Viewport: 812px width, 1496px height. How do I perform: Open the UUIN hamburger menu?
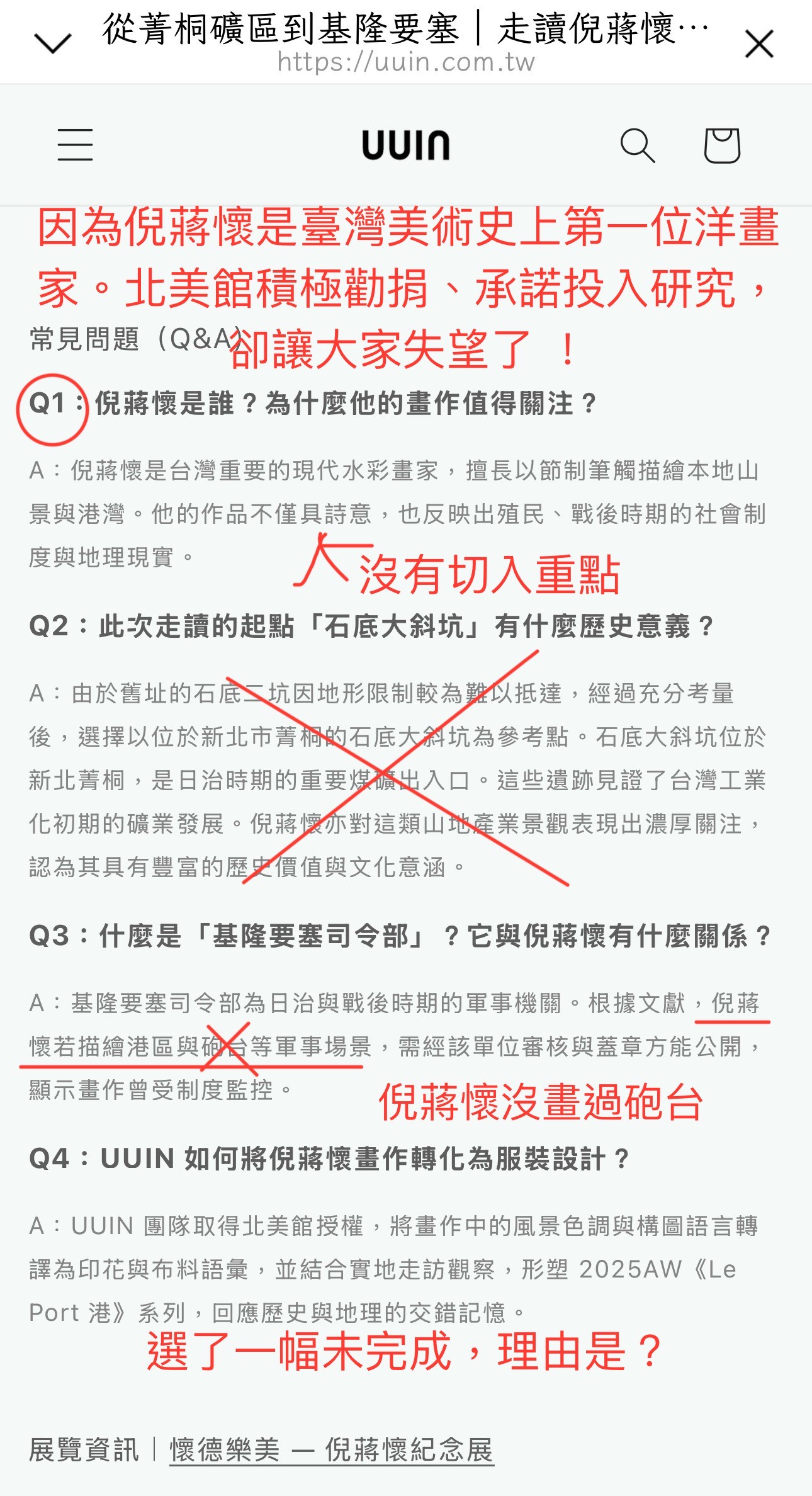76,145
